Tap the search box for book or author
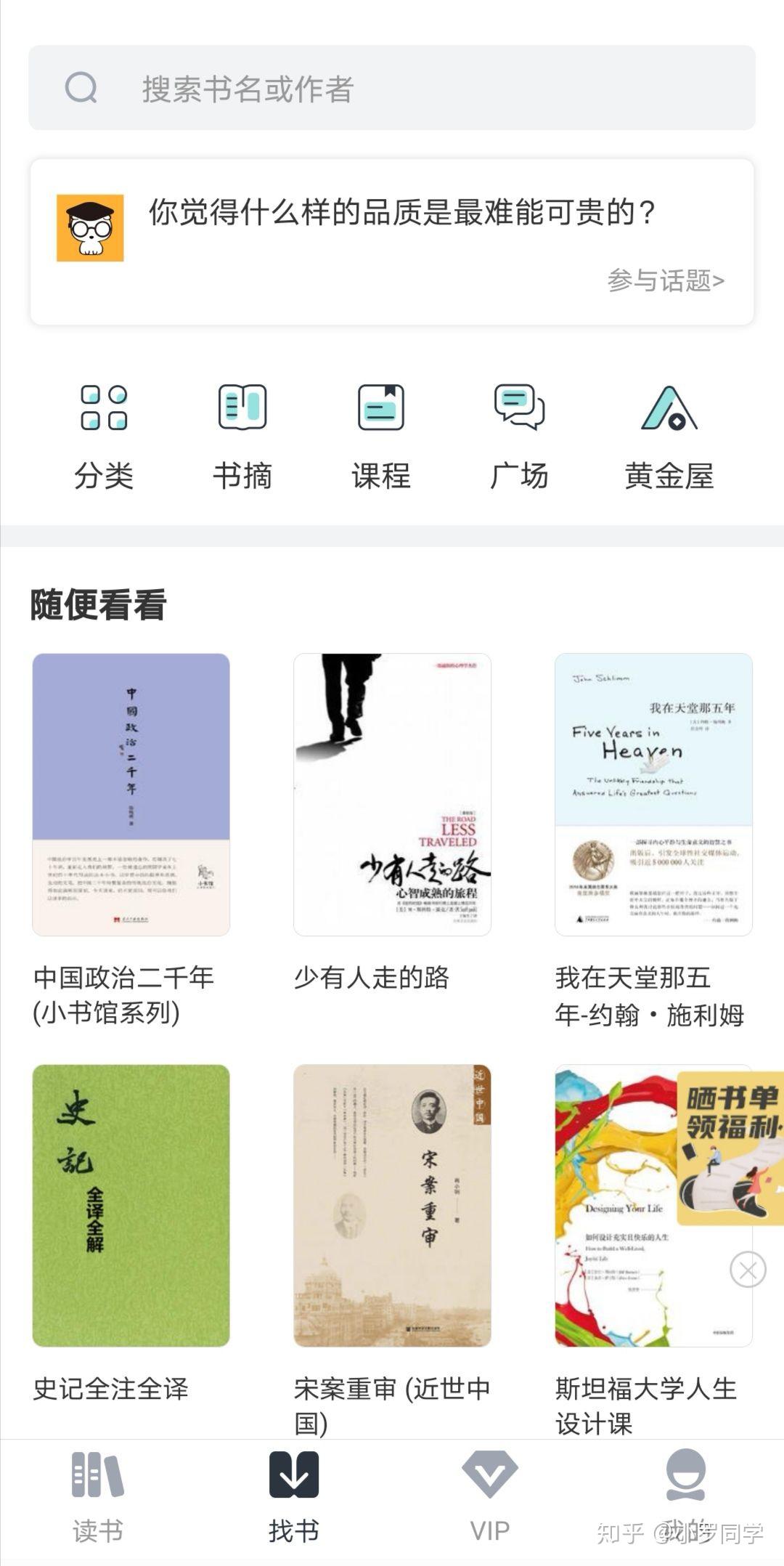Viewport: 784px width, 1566px height. point(392,88)
